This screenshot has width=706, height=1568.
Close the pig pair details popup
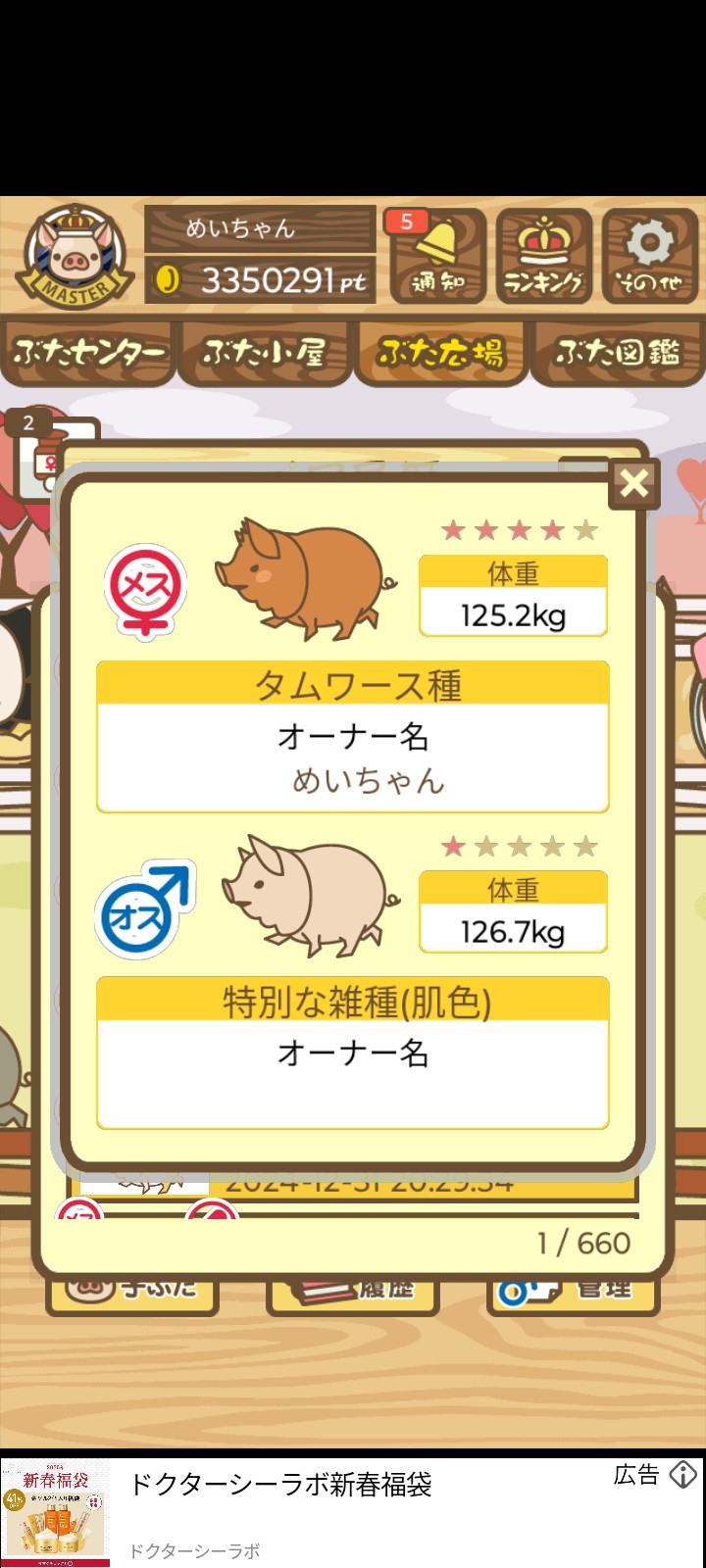coord(634,483)
